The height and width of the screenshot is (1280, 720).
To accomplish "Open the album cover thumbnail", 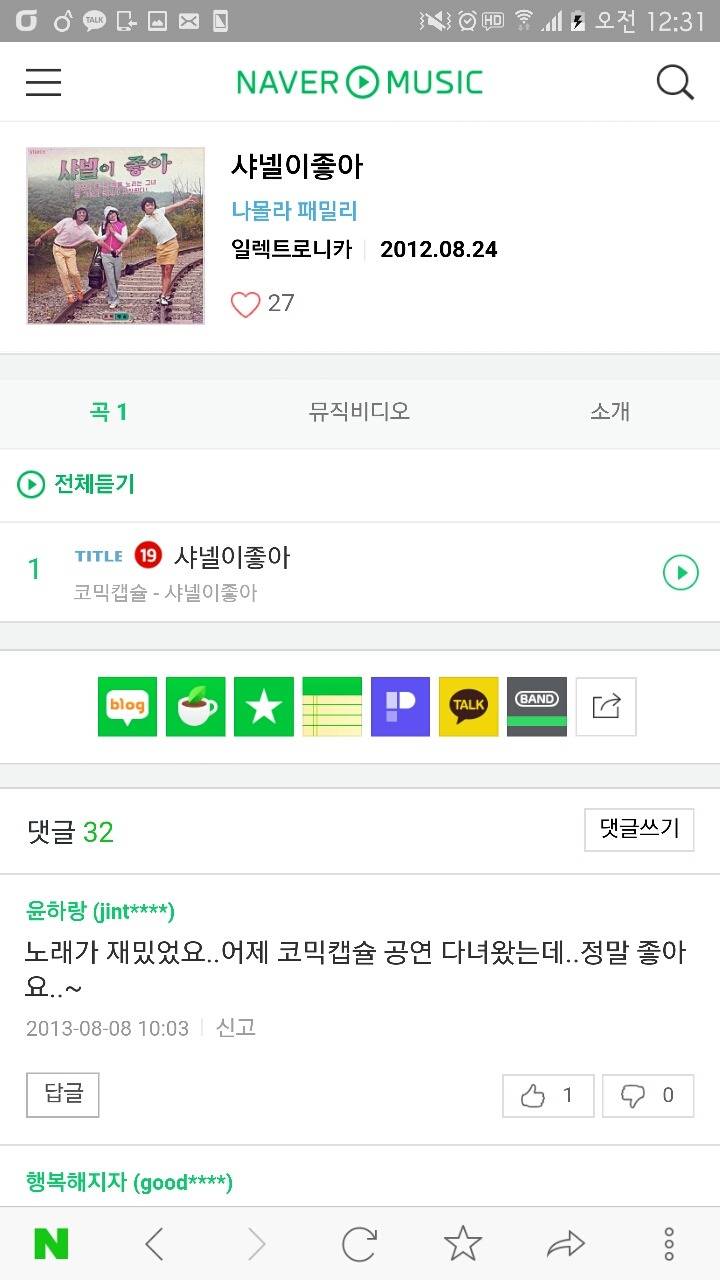I will coord(115,236).
